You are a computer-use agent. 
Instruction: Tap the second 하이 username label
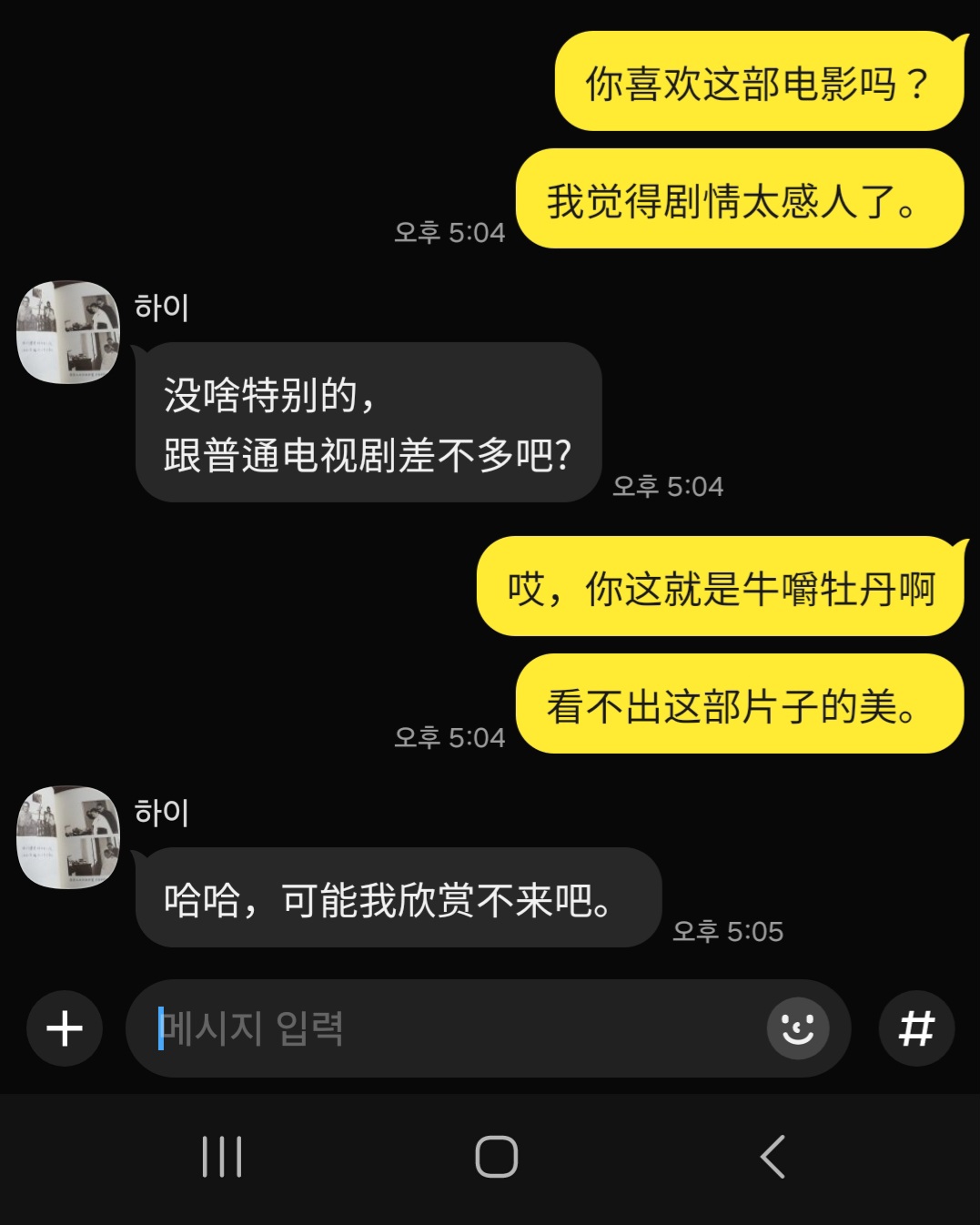click(164, 813)
